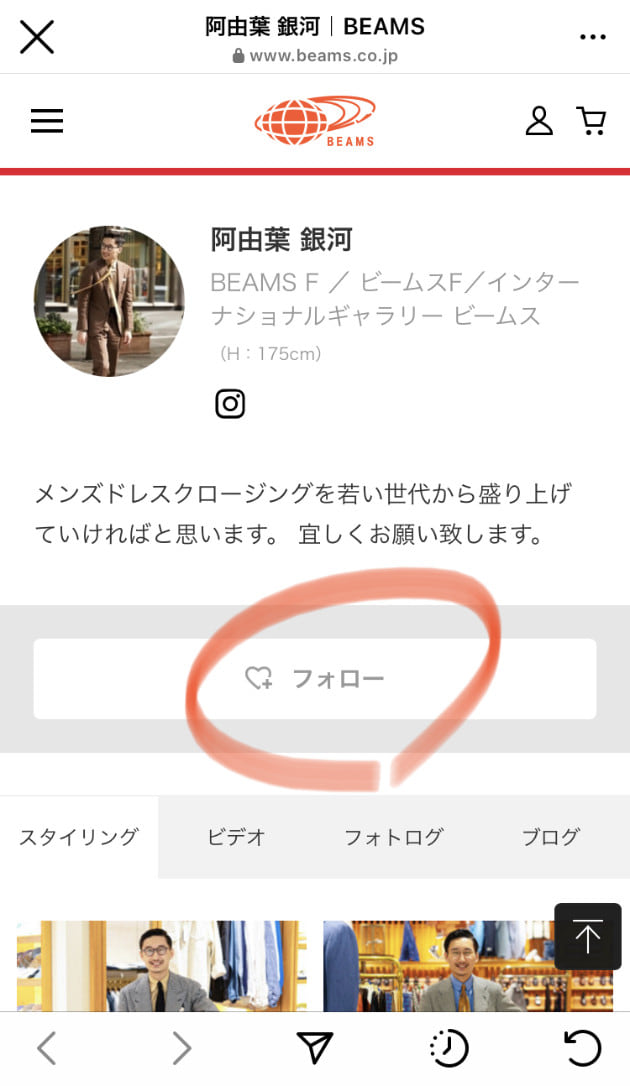Close the in-app browser

(x=37, y=37)
